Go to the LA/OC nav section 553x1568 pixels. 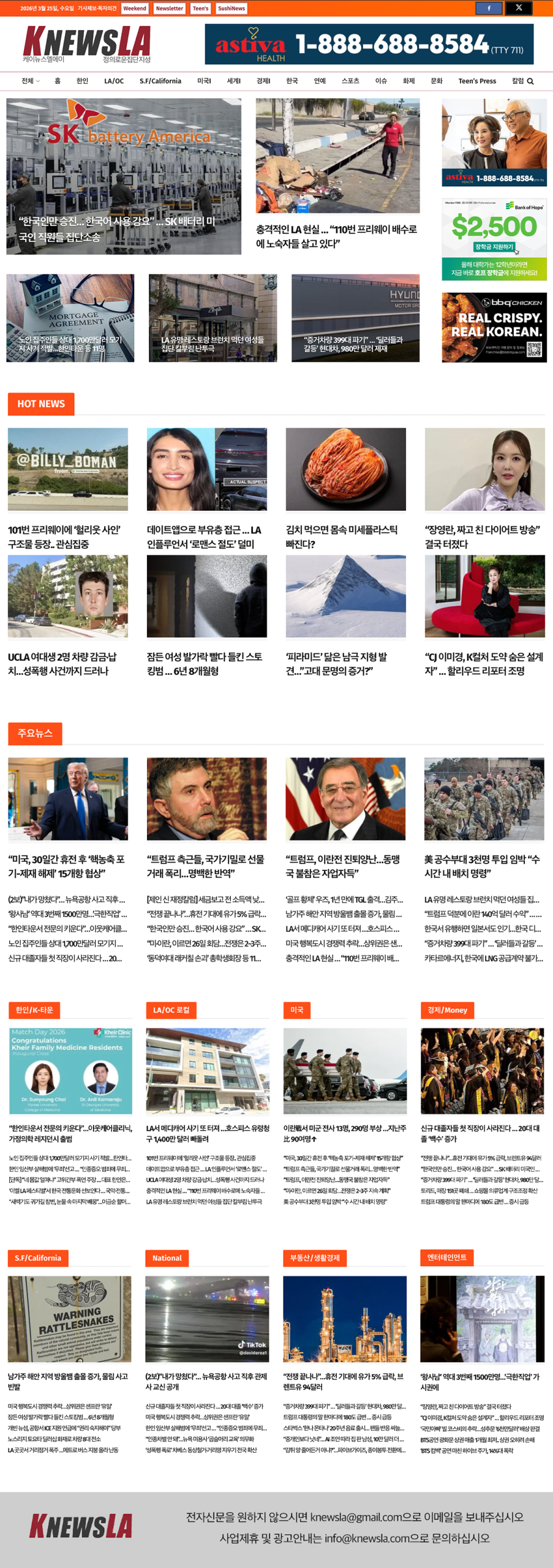[x=114, y=81]
